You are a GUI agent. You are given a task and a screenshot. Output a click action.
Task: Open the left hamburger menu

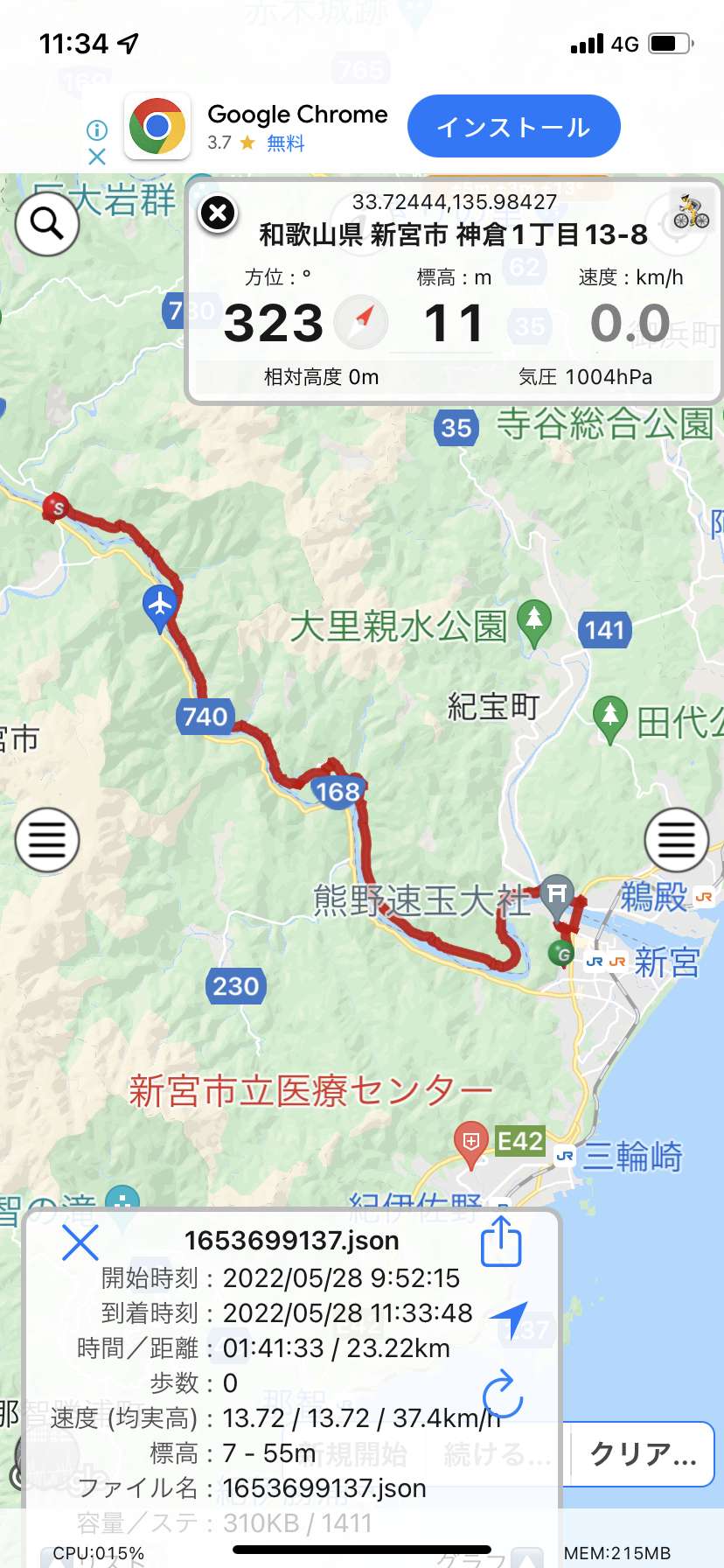(47, 840)
